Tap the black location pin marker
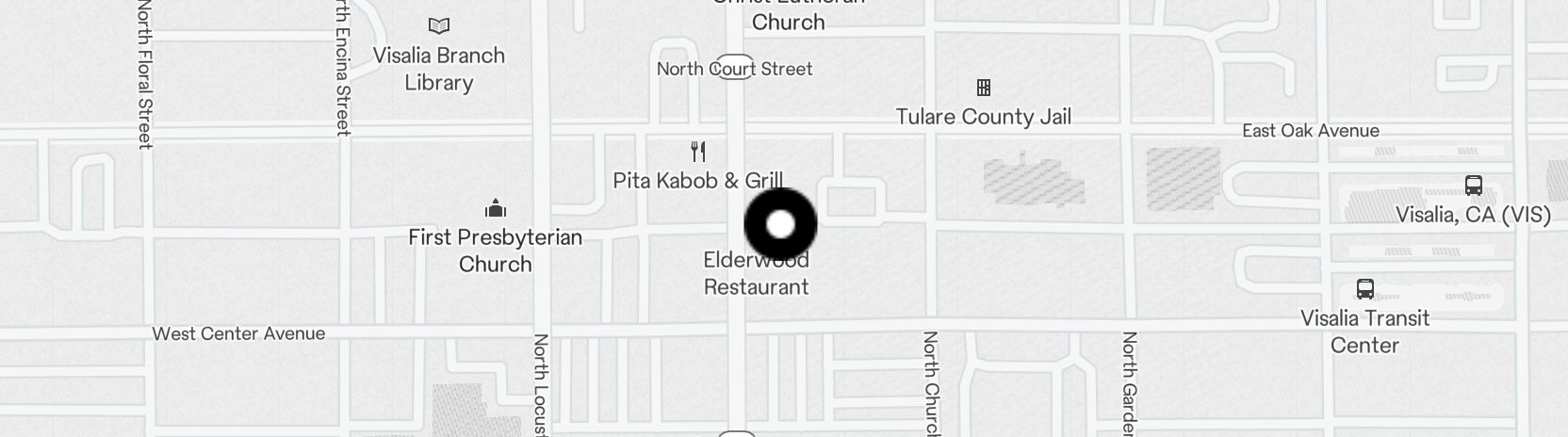The height and width of the screenshot is (437, 1568). (780, 224)
